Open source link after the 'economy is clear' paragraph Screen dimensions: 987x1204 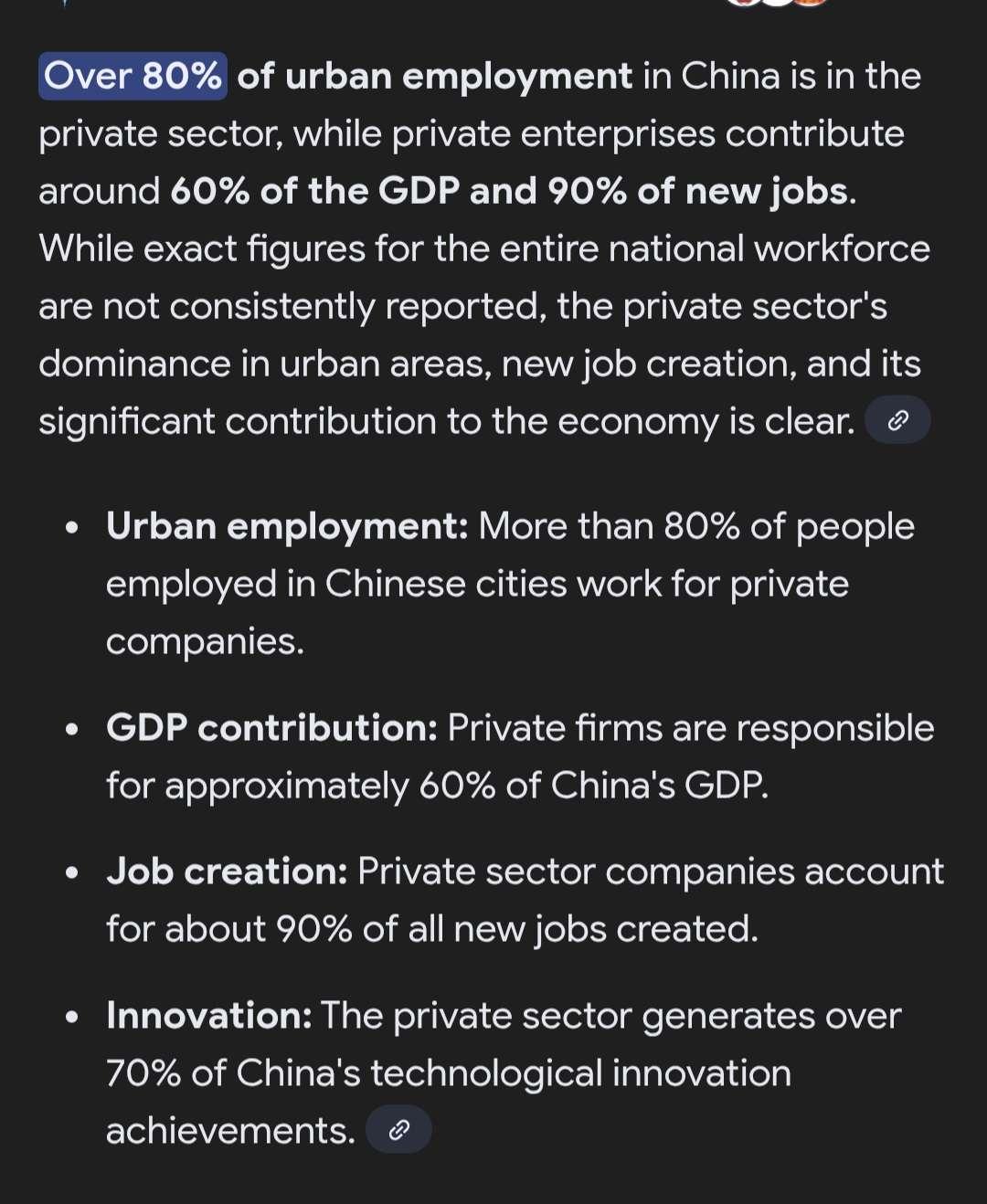[897, 420]
